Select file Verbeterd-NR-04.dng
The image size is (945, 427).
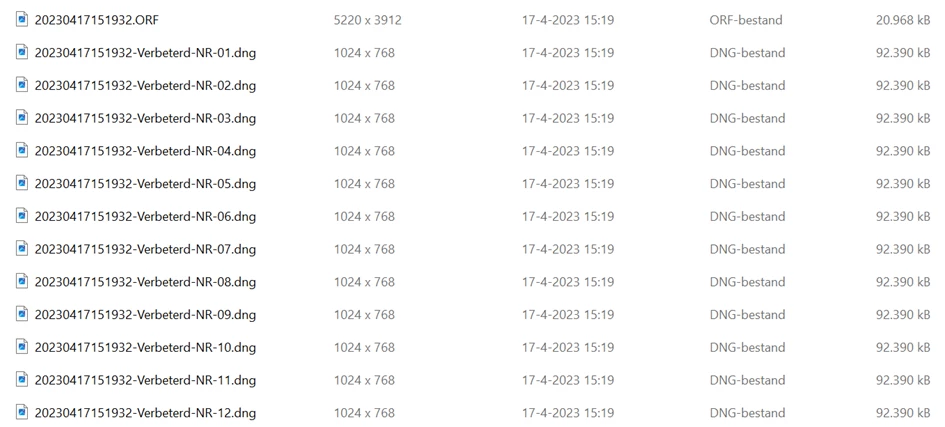coord(145,151)
